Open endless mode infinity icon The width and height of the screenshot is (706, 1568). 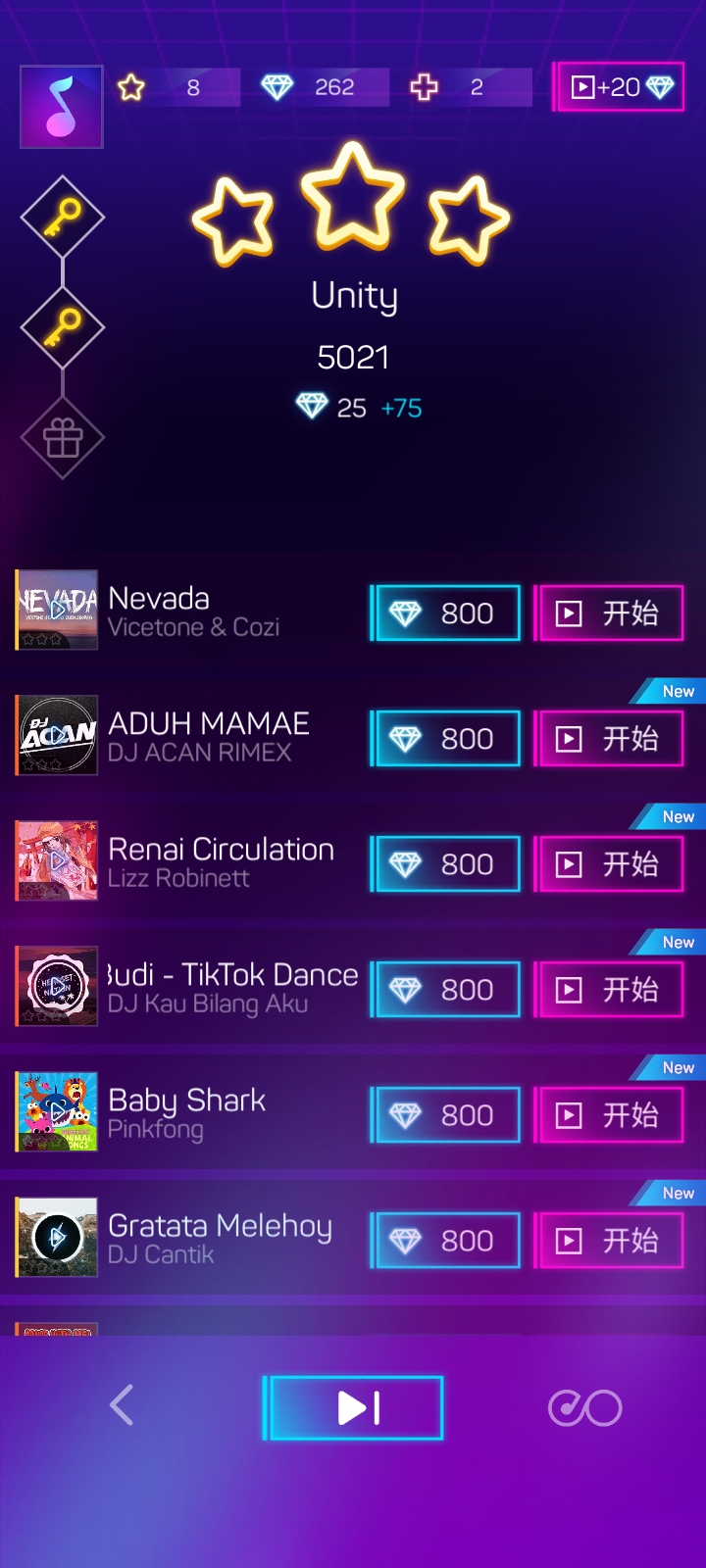[584, 1408]
